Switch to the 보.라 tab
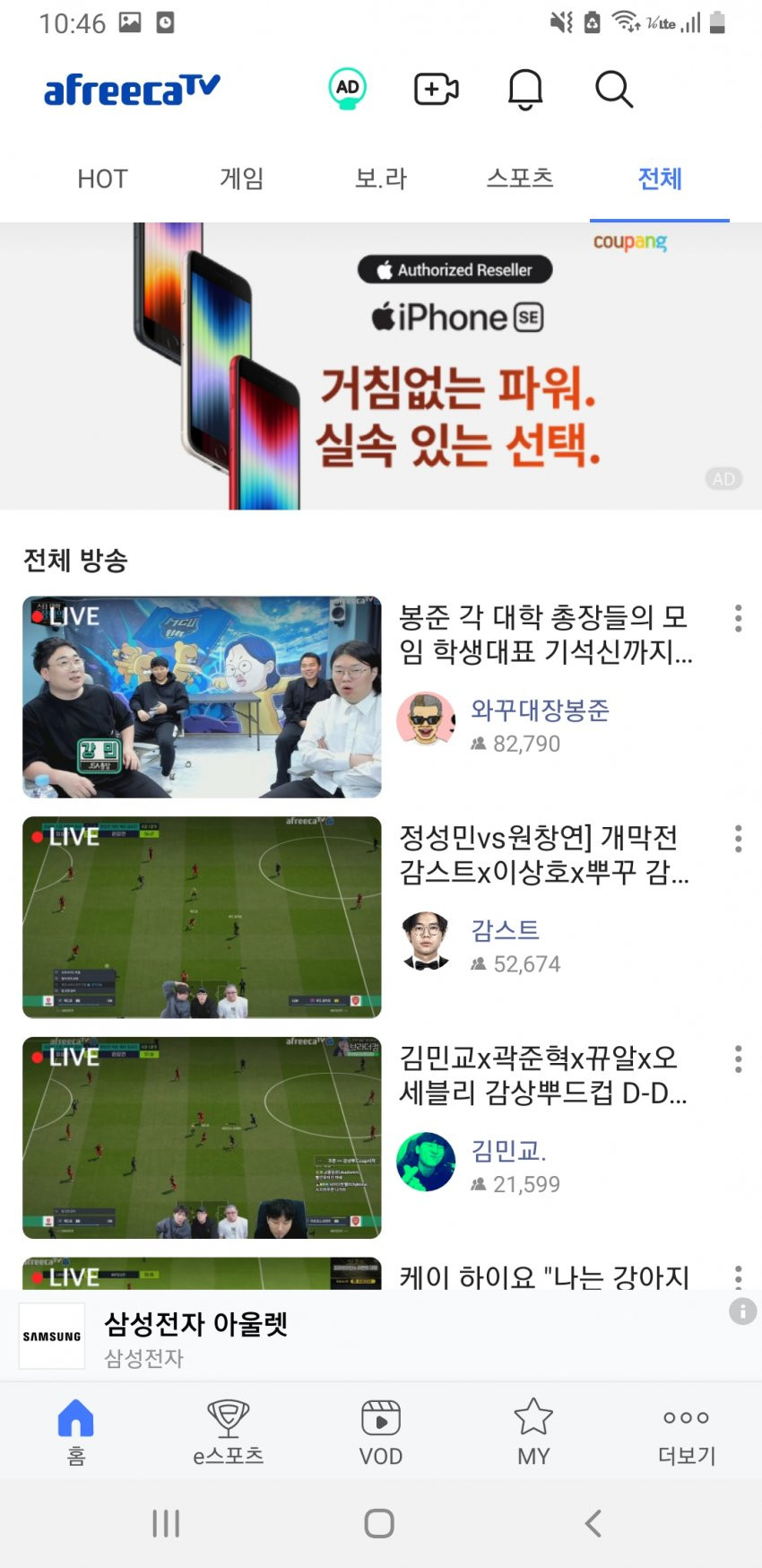This screenshot has height=1568, width=762. point(381,179)
